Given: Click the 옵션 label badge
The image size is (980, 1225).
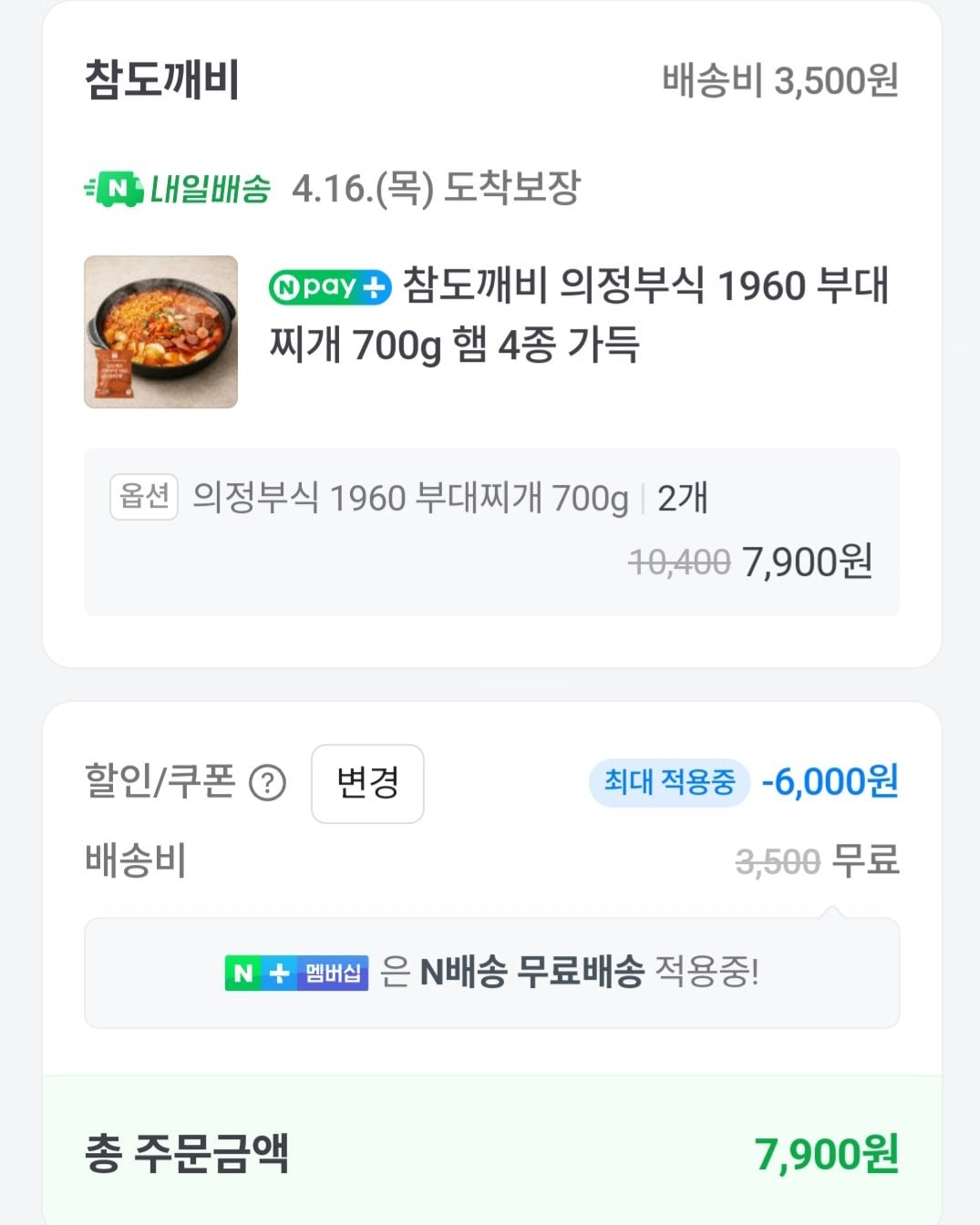Looking at the screenshot, I should coord(142,498).
